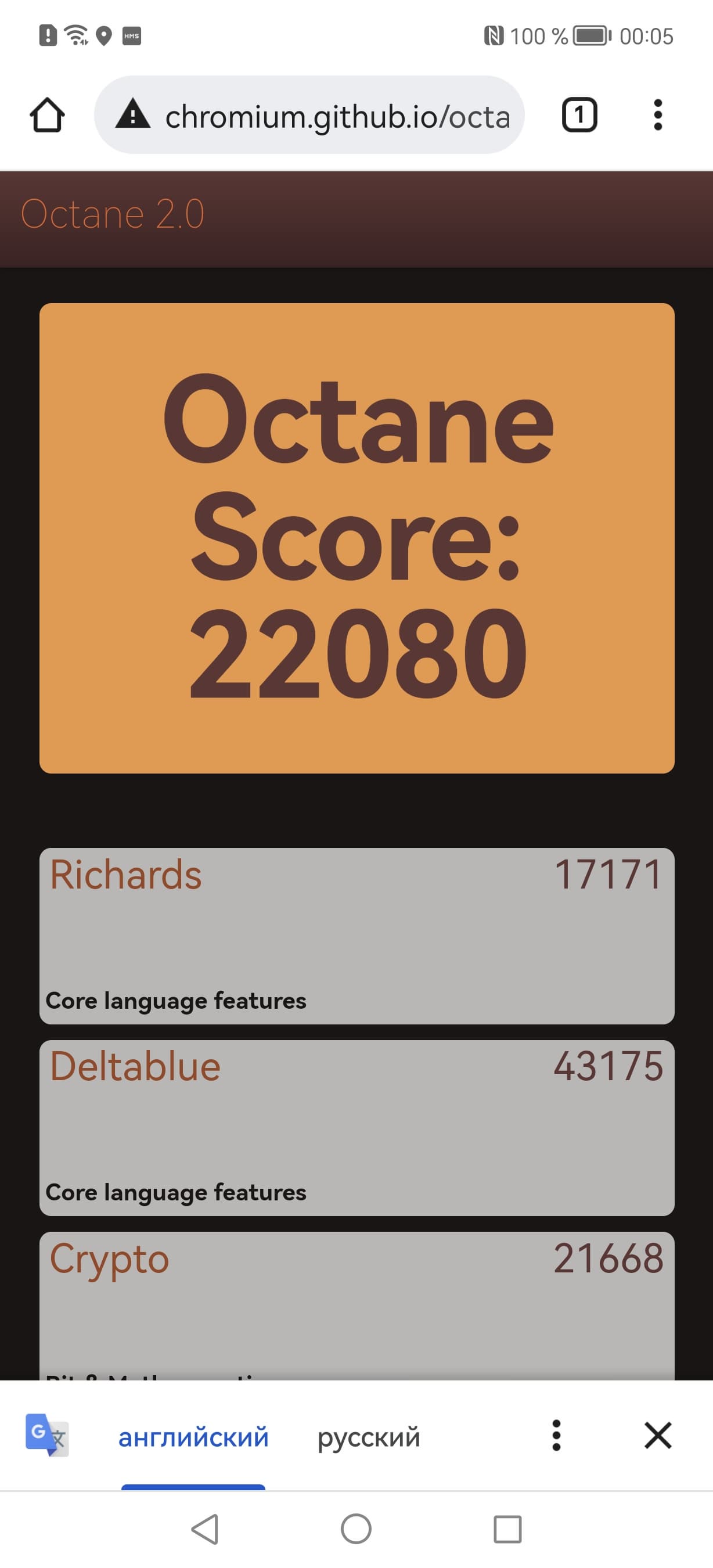Tap the system back button

[x=205, y=1529]
